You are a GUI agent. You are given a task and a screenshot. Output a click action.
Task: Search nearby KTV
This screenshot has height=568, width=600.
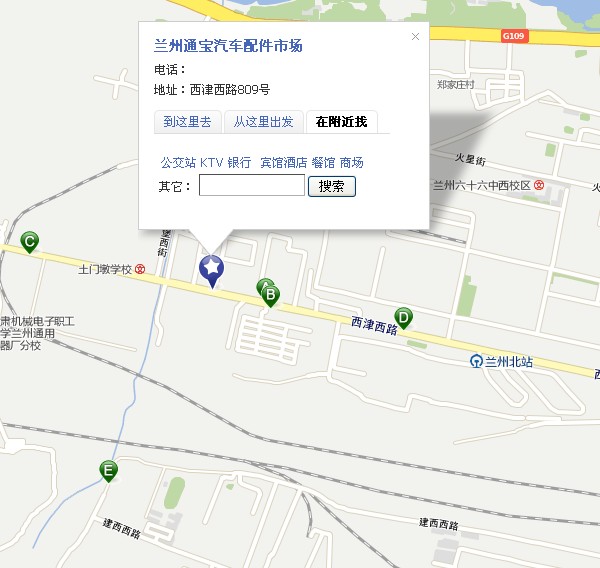[x=211, y=162]
